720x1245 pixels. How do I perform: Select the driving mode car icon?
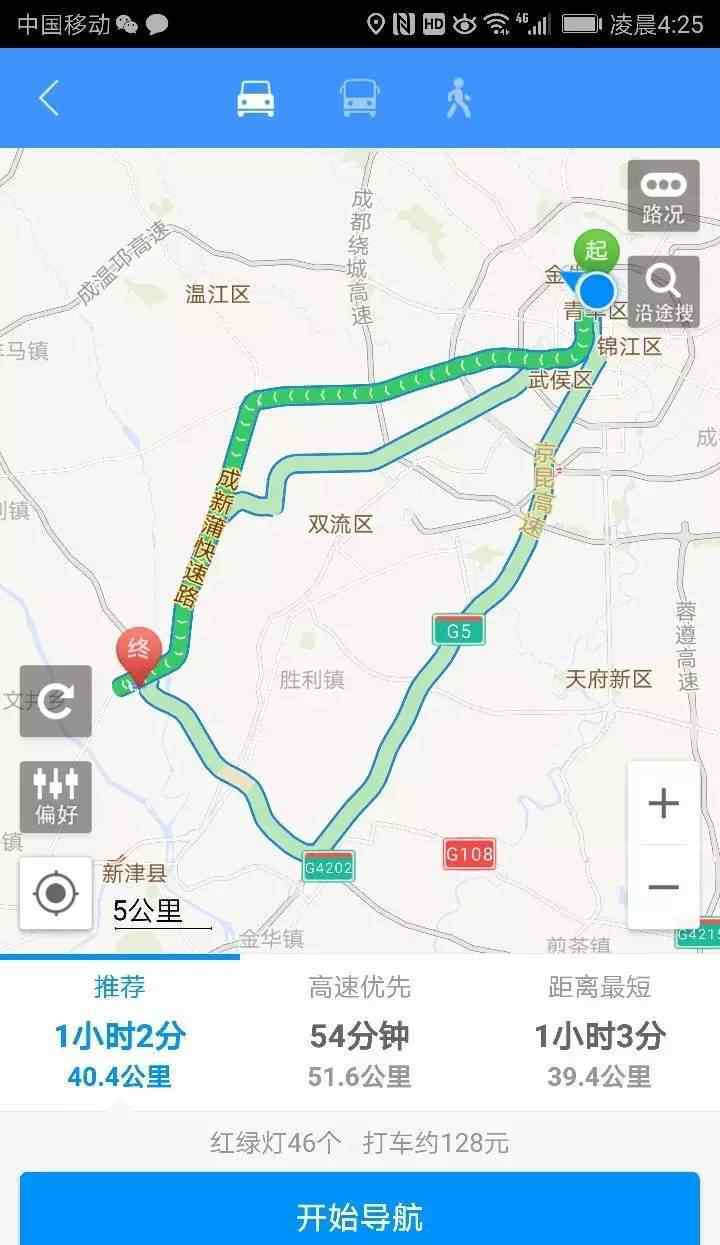256,98
